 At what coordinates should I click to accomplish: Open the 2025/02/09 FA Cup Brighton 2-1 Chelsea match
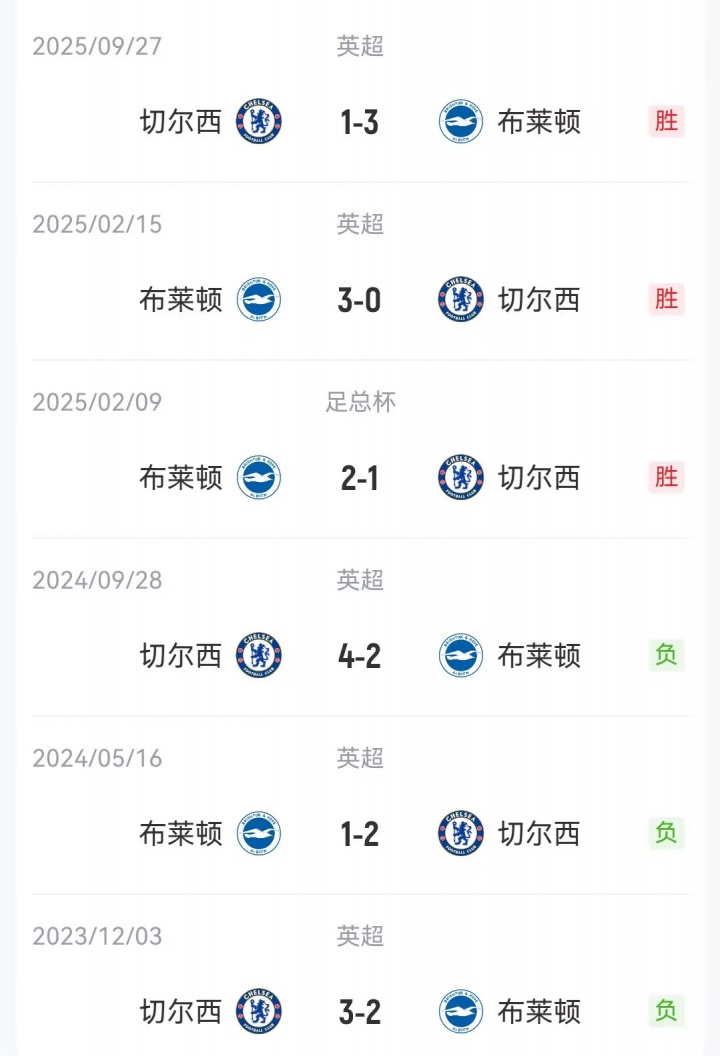pos(360,478)
